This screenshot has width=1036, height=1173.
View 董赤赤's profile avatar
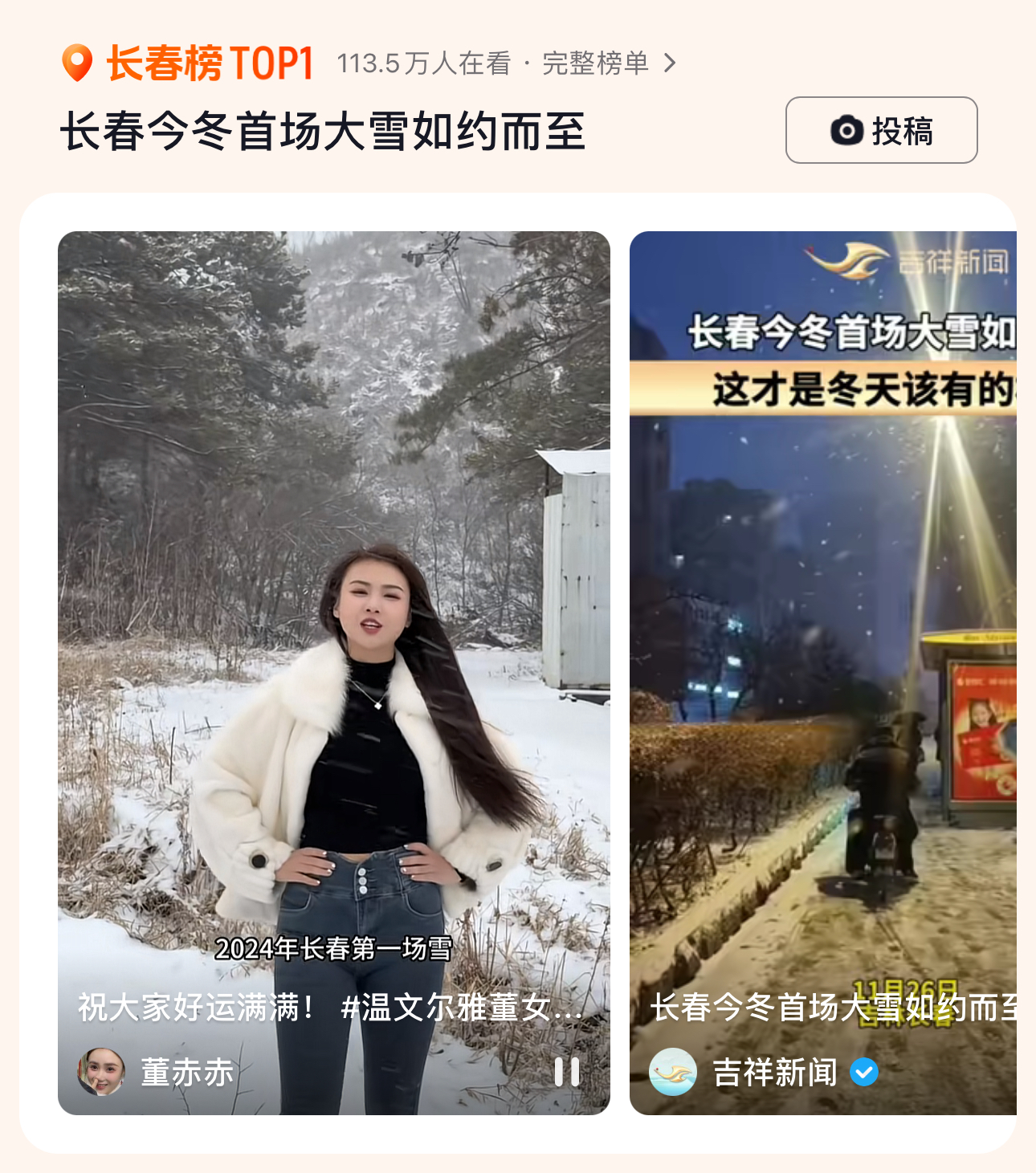pyautogui.click(x=101, y=1072)
